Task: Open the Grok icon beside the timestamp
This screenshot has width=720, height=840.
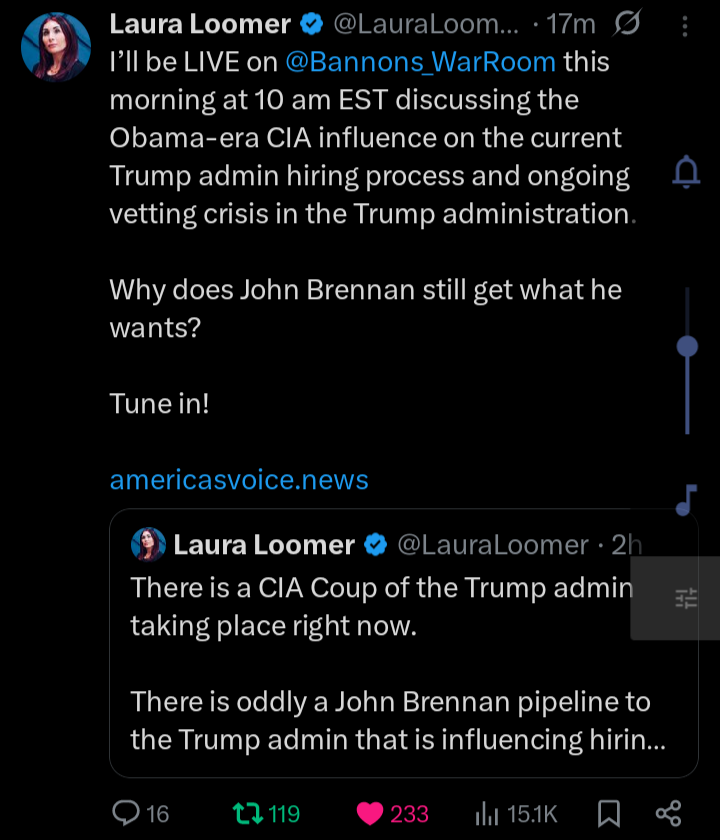Action: click(x=627, y=23)
